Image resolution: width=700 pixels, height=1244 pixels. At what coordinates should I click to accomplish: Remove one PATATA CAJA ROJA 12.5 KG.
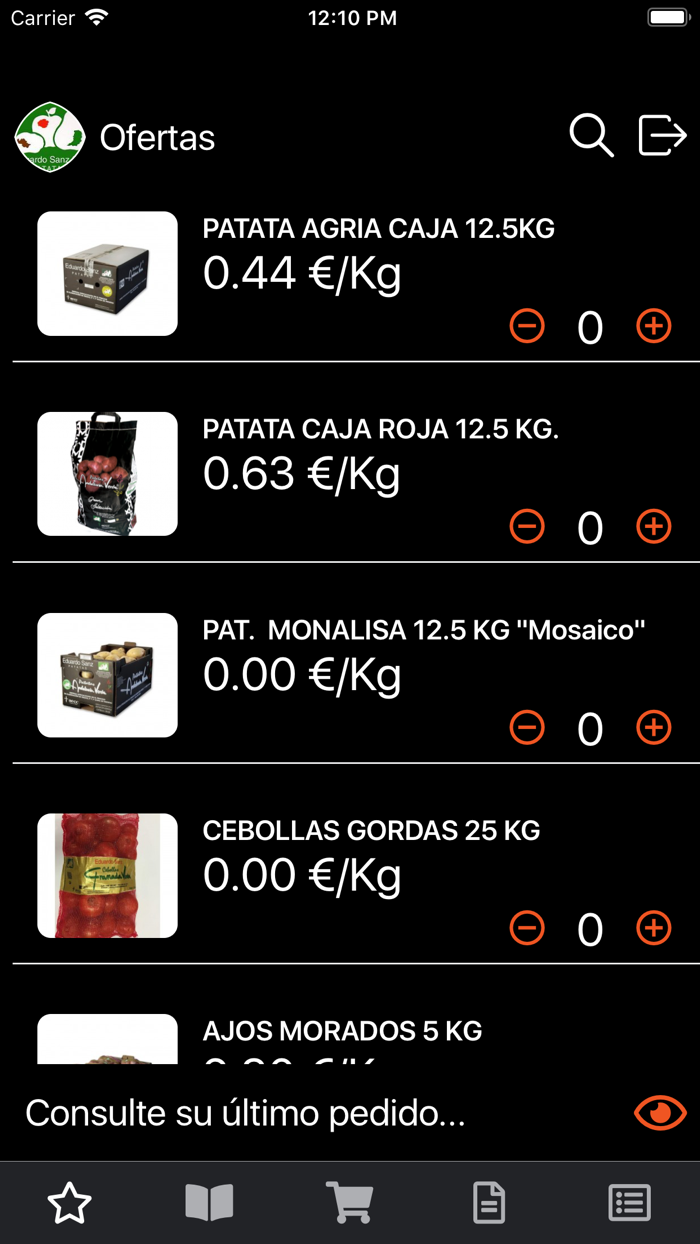click(x=527, y=527)
